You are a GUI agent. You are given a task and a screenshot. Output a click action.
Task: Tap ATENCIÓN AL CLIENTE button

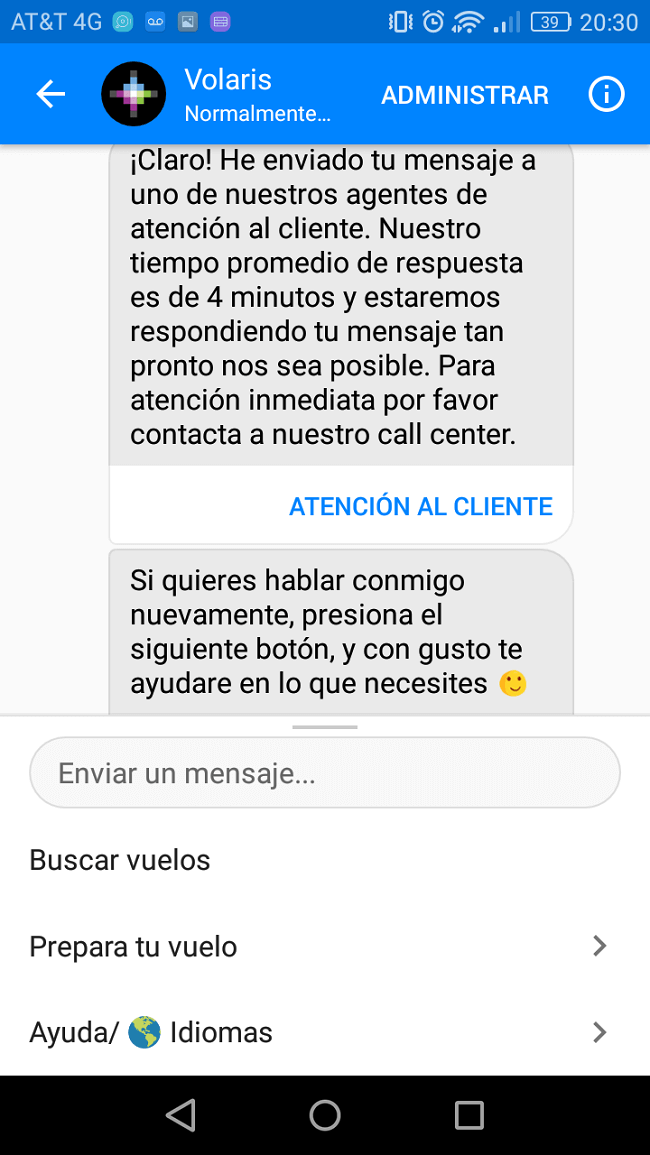pyautogui.click(x=420, y=506)
